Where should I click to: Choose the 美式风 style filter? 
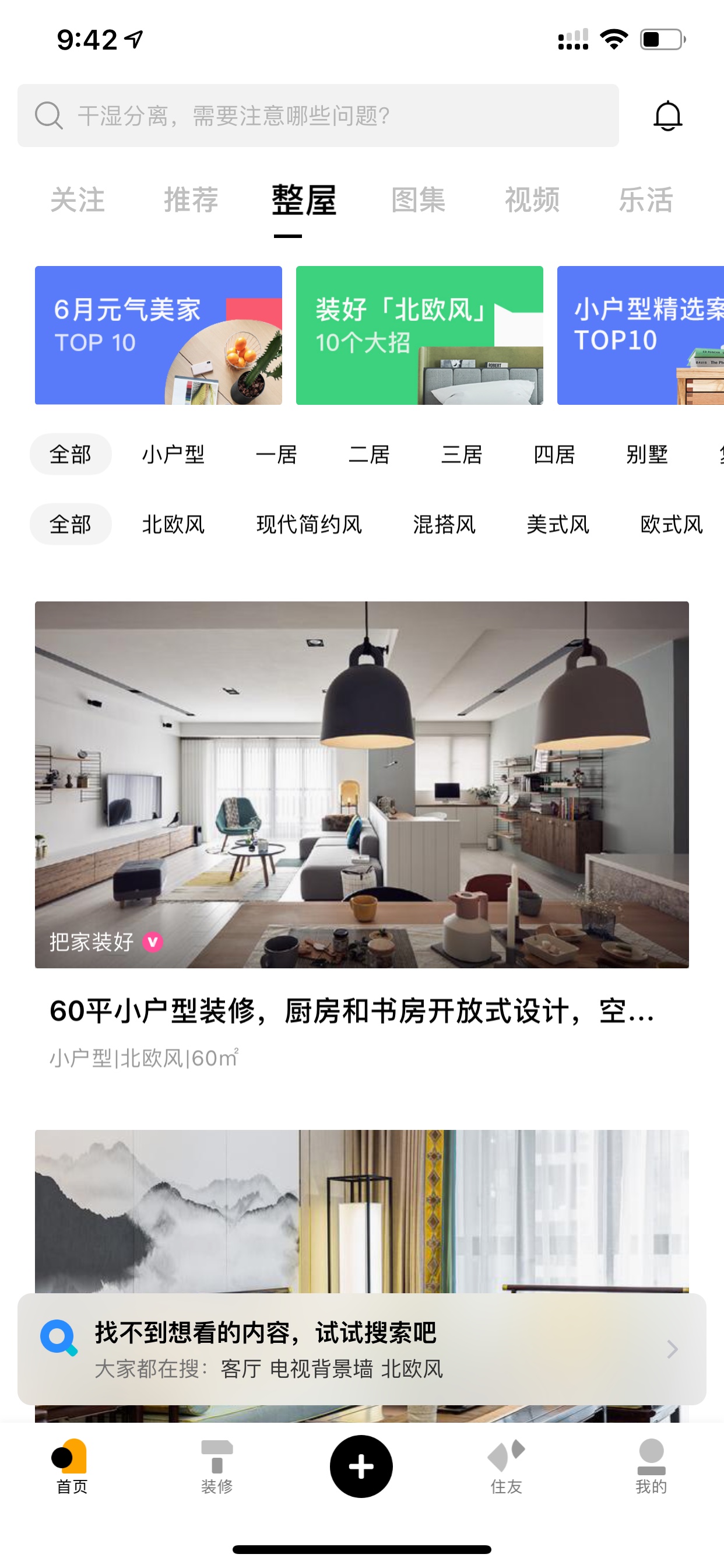tap(558, 524)
